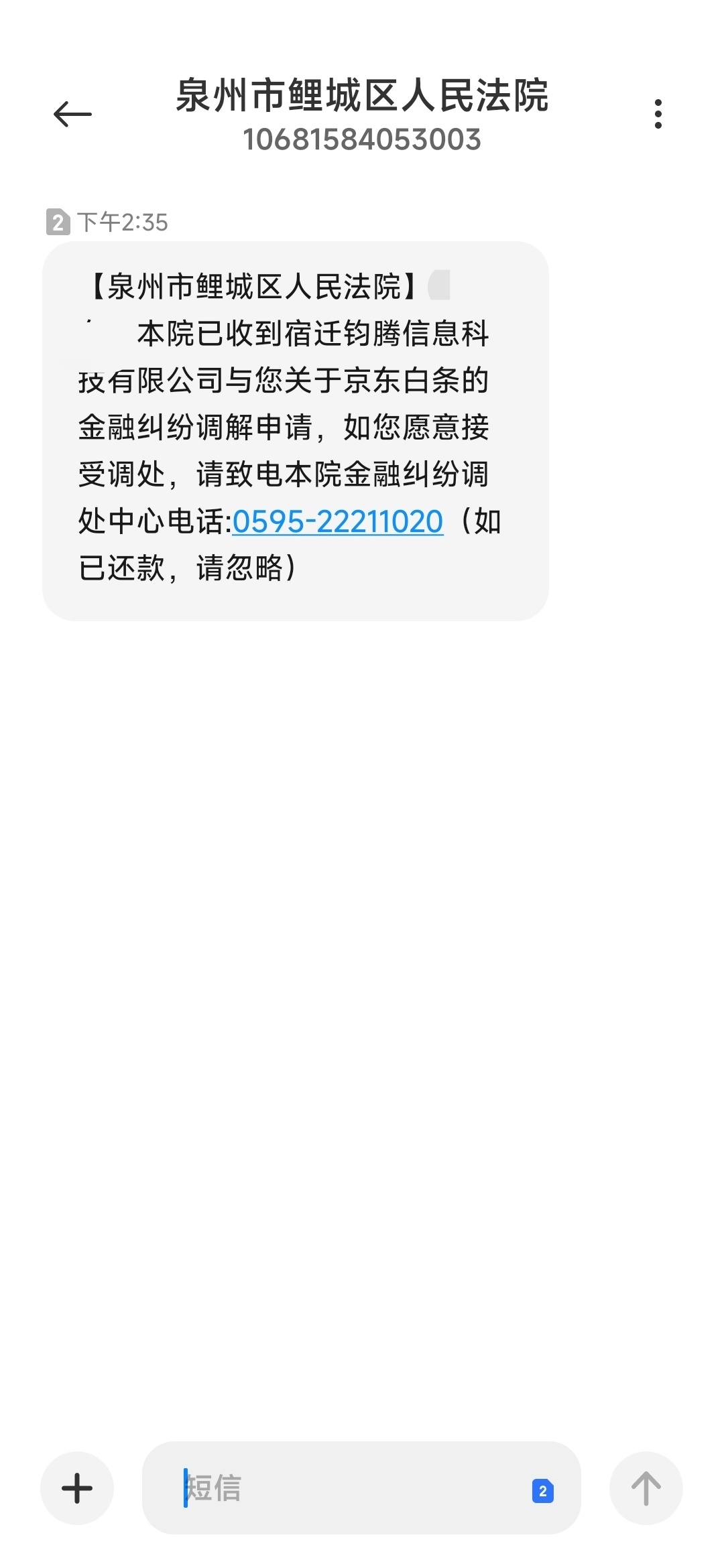
Task: Call the phone number 0595-22211020 link
Action: coord(338,521)
